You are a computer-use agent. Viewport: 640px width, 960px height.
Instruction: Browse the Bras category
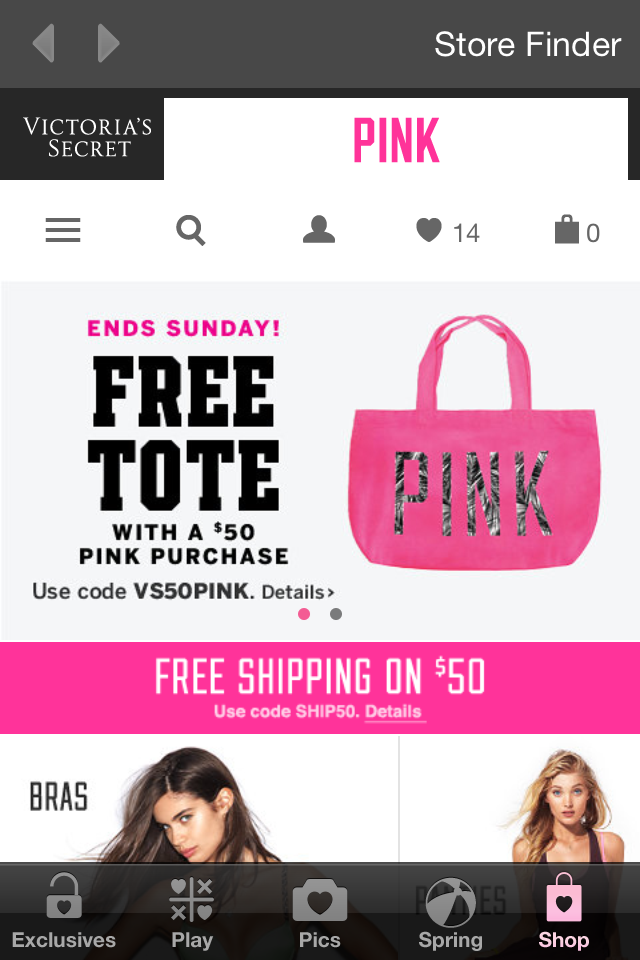tap(199, 798)
